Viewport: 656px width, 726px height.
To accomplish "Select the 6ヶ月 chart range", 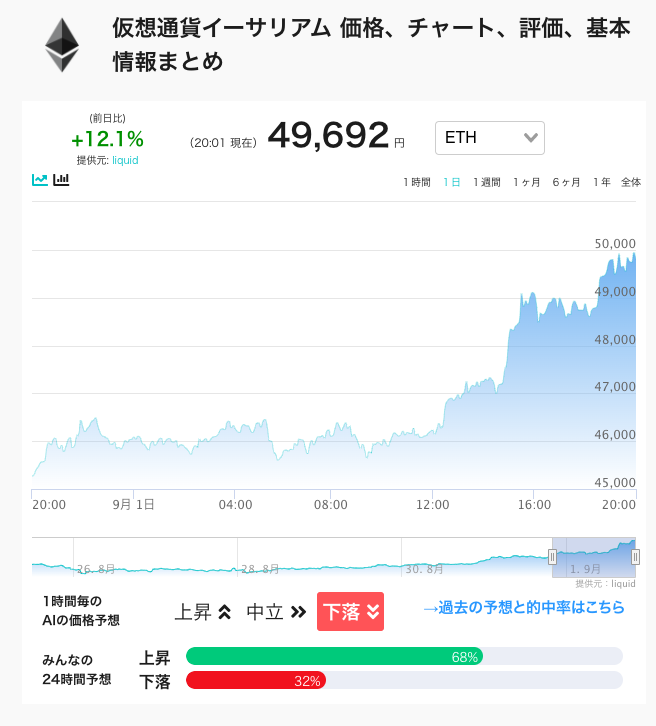I will [x=566, y=182].
